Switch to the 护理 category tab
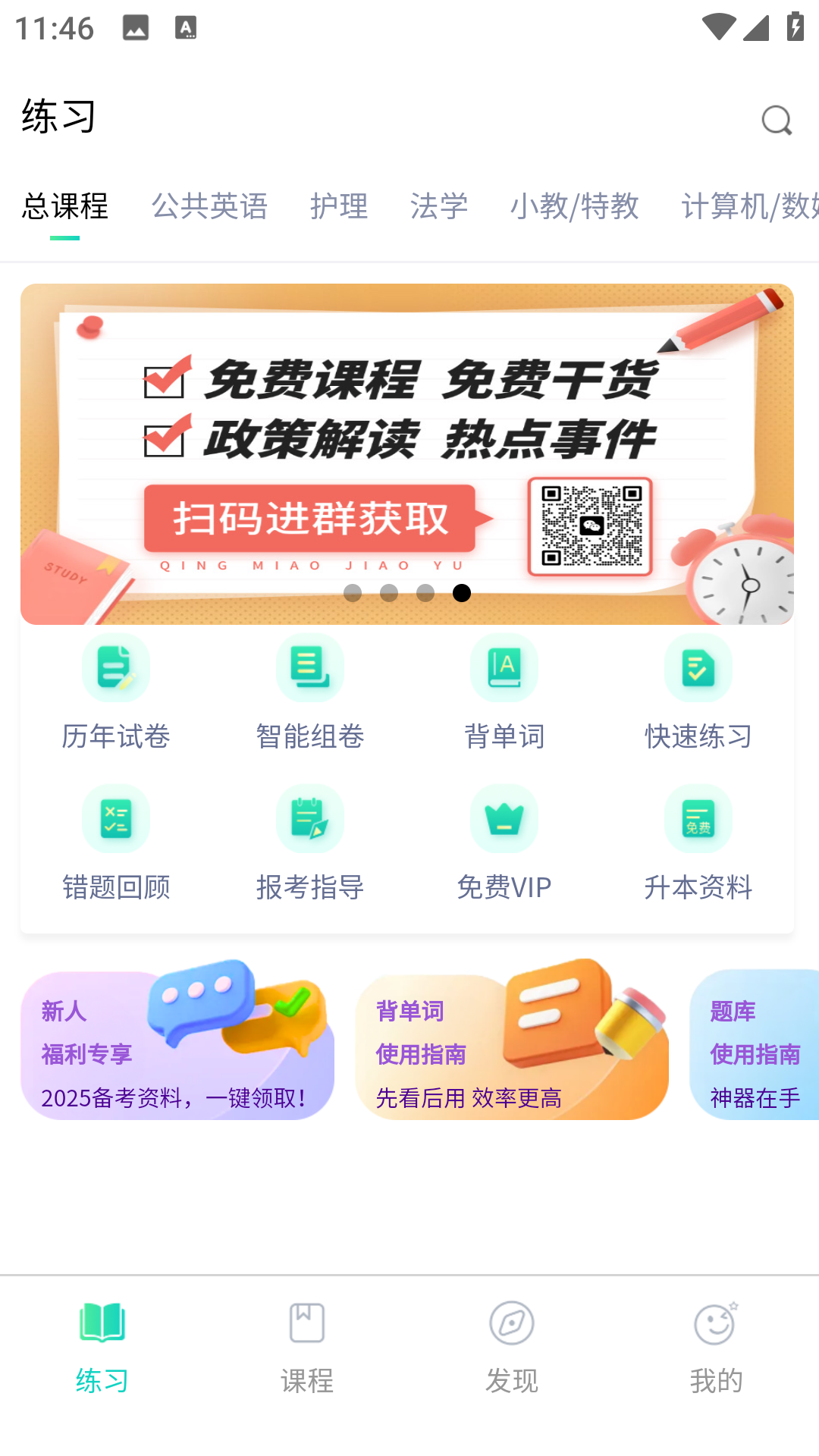Viewport: 819px width, 1456px height. click(x=339, y=206)
